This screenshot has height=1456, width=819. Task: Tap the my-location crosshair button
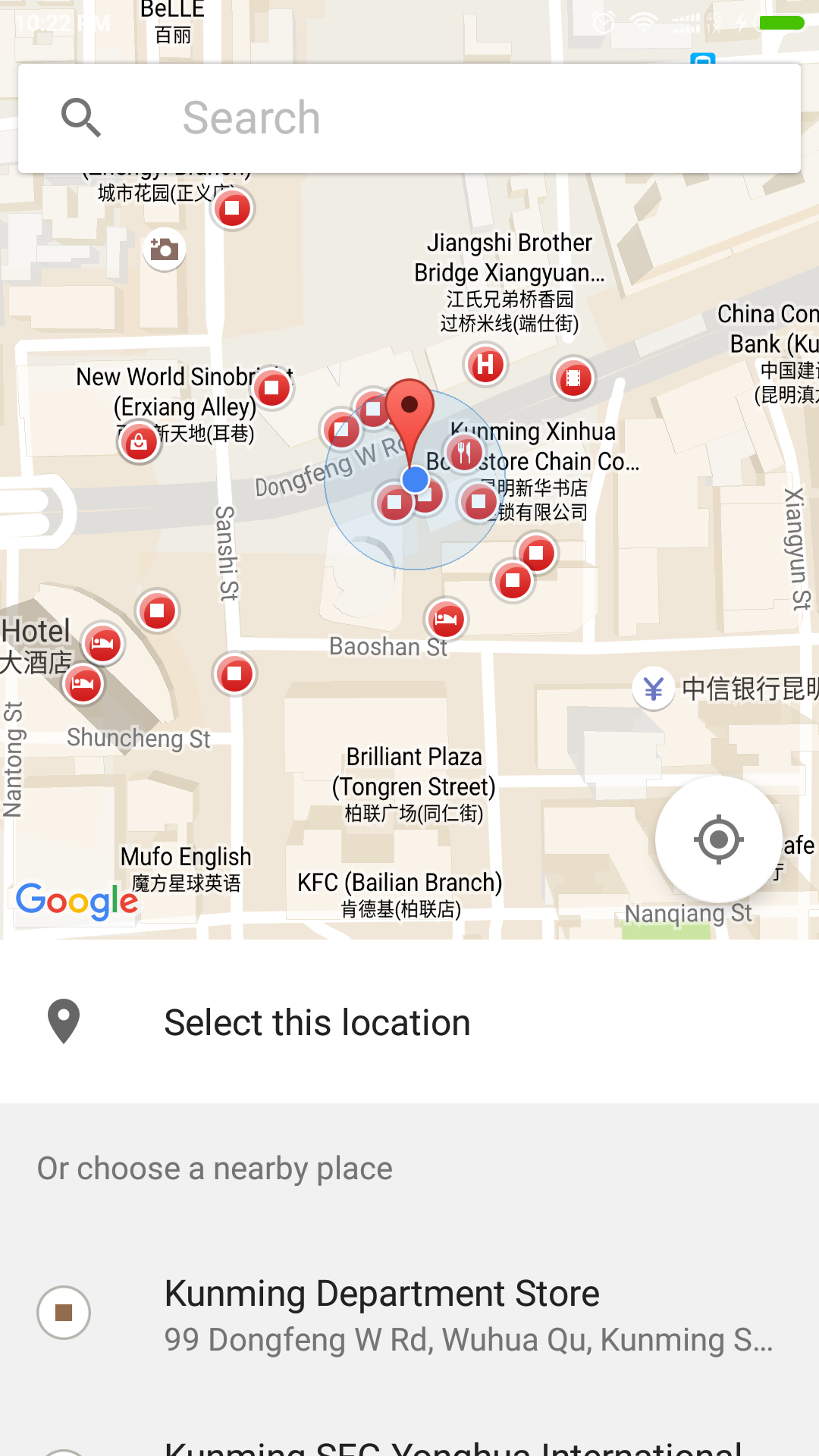[x=718, y=839]
